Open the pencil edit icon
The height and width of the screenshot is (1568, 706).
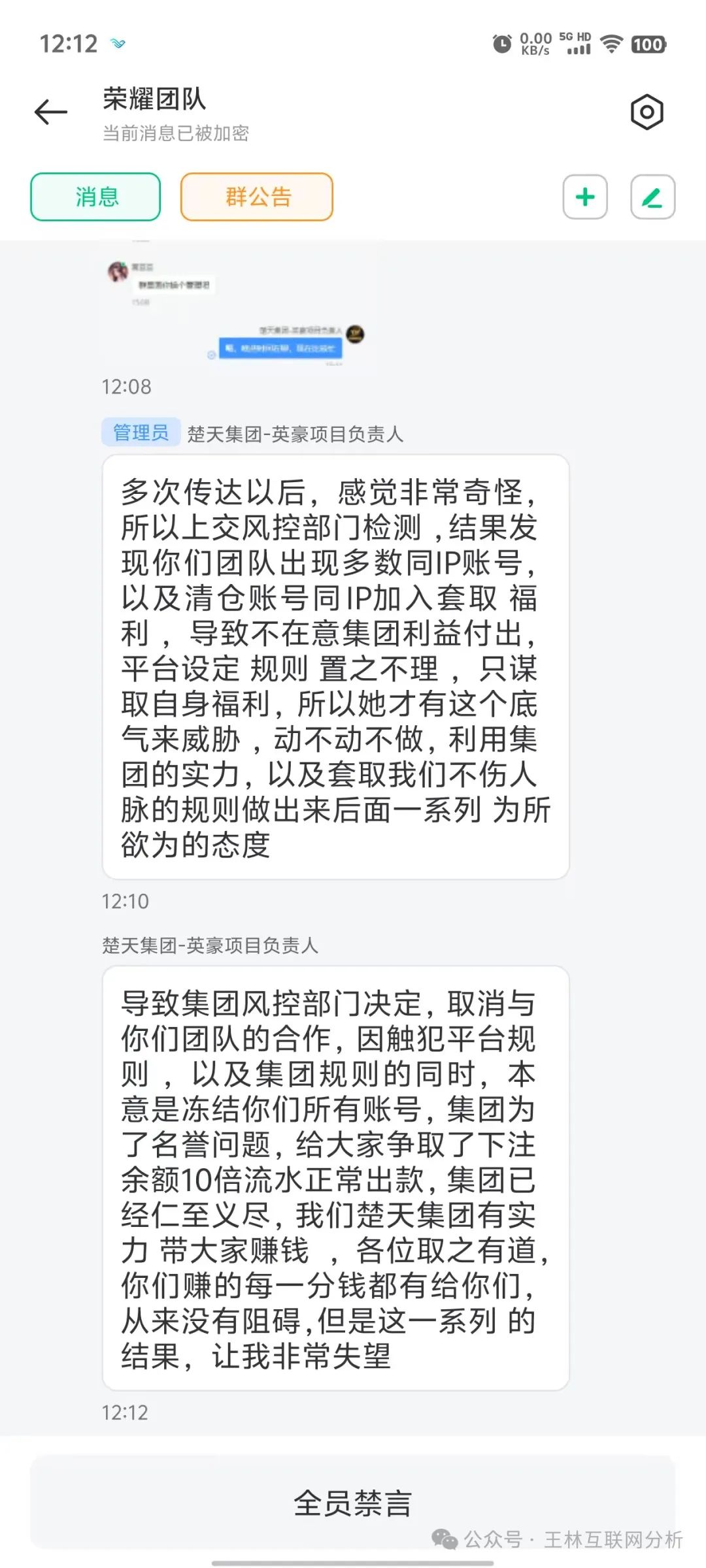pos(654,197)
